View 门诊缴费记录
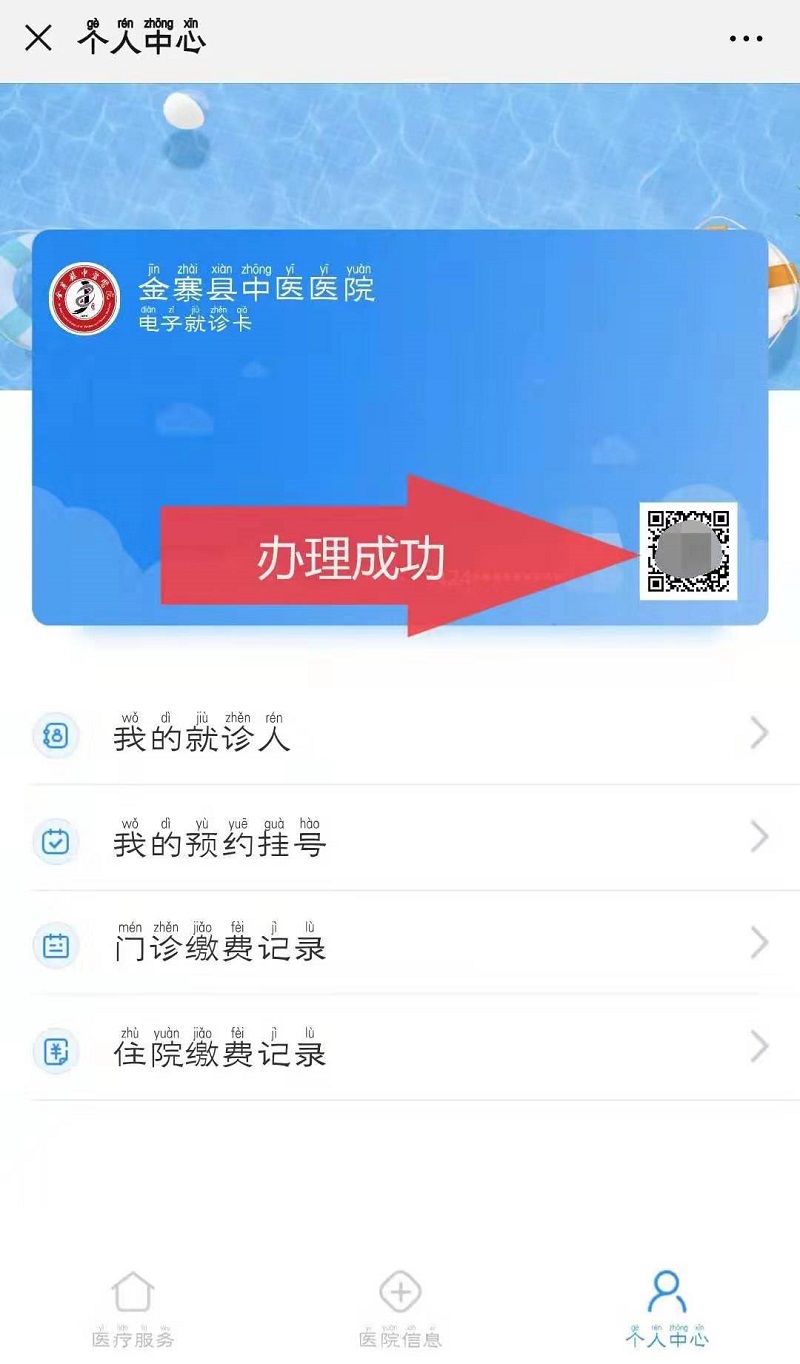This screenshot has width=800, height=1364. point(400,945)
